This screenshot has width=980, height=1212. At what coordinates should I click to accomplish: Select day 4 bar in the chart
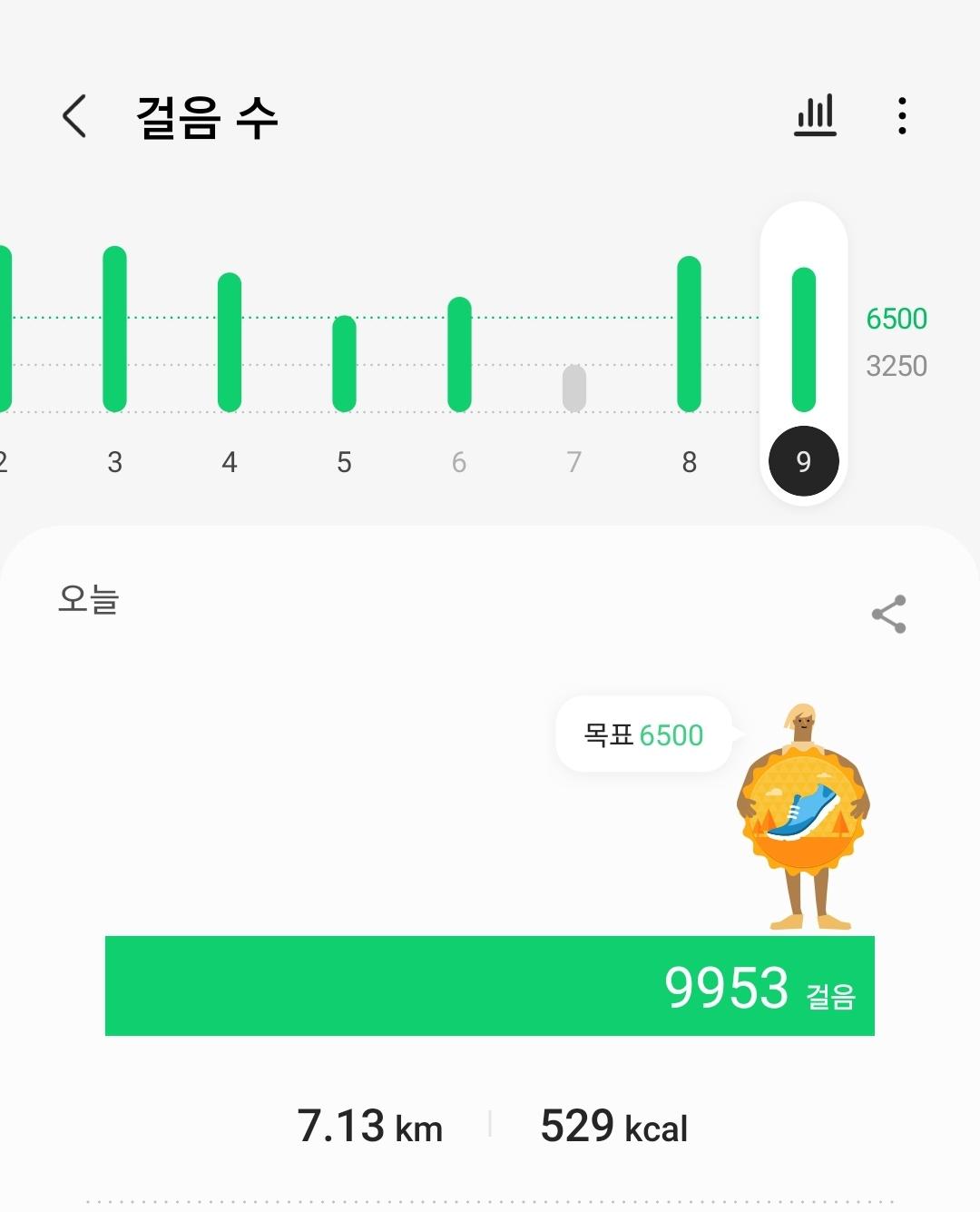point(230,341)
